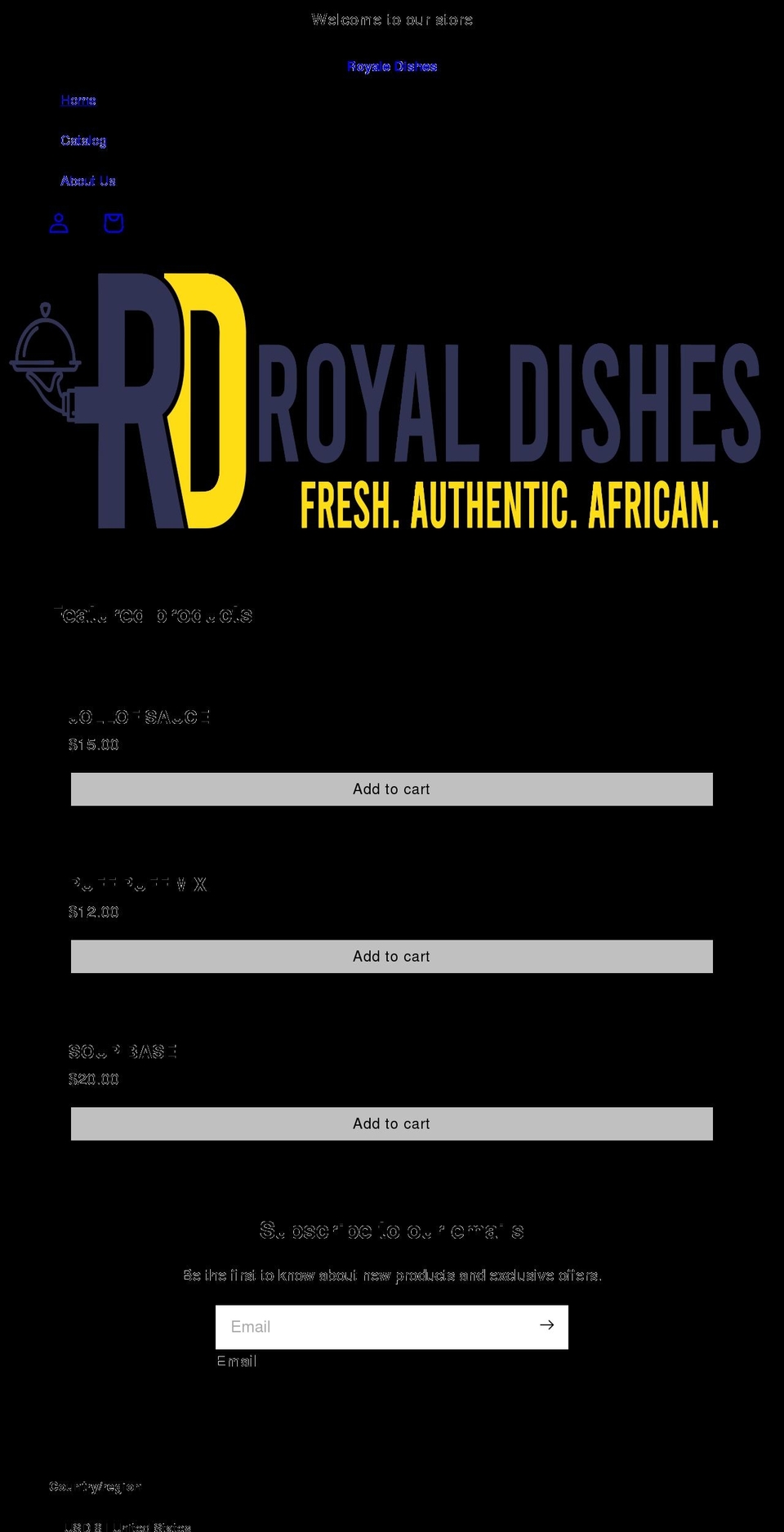The height and width of the screenshot is (1532, 784).
Task: Open the shopping cart bag icon
Action: tap(114, 223)
